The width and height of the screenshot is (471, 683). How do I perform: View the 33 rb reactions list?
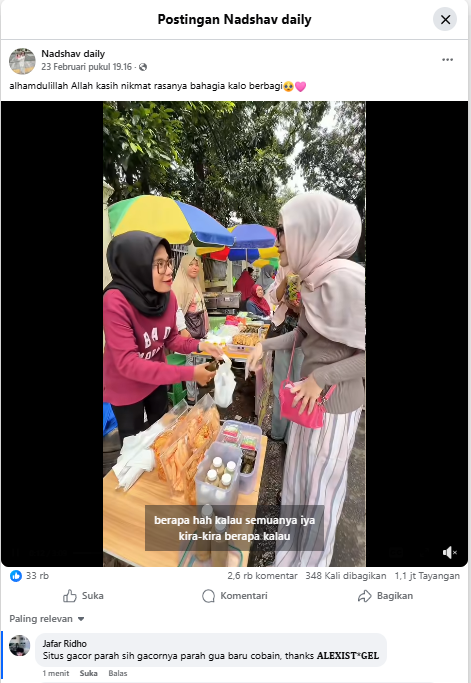tap(29, 576)
